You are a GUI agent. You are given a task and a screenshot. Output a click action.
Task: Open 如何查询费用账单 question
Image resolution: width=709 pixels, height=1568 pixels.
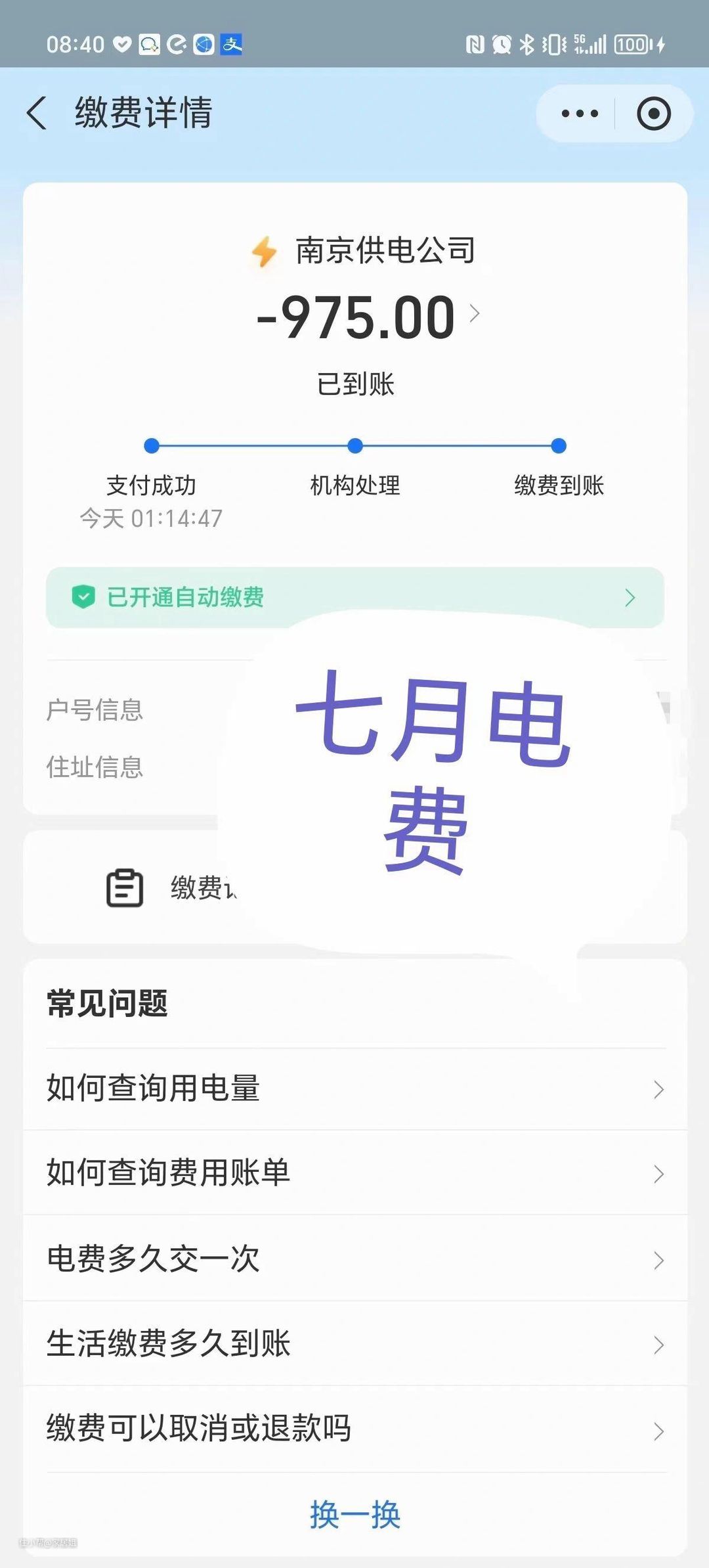pyautogui.click(x=354, y=1173)
